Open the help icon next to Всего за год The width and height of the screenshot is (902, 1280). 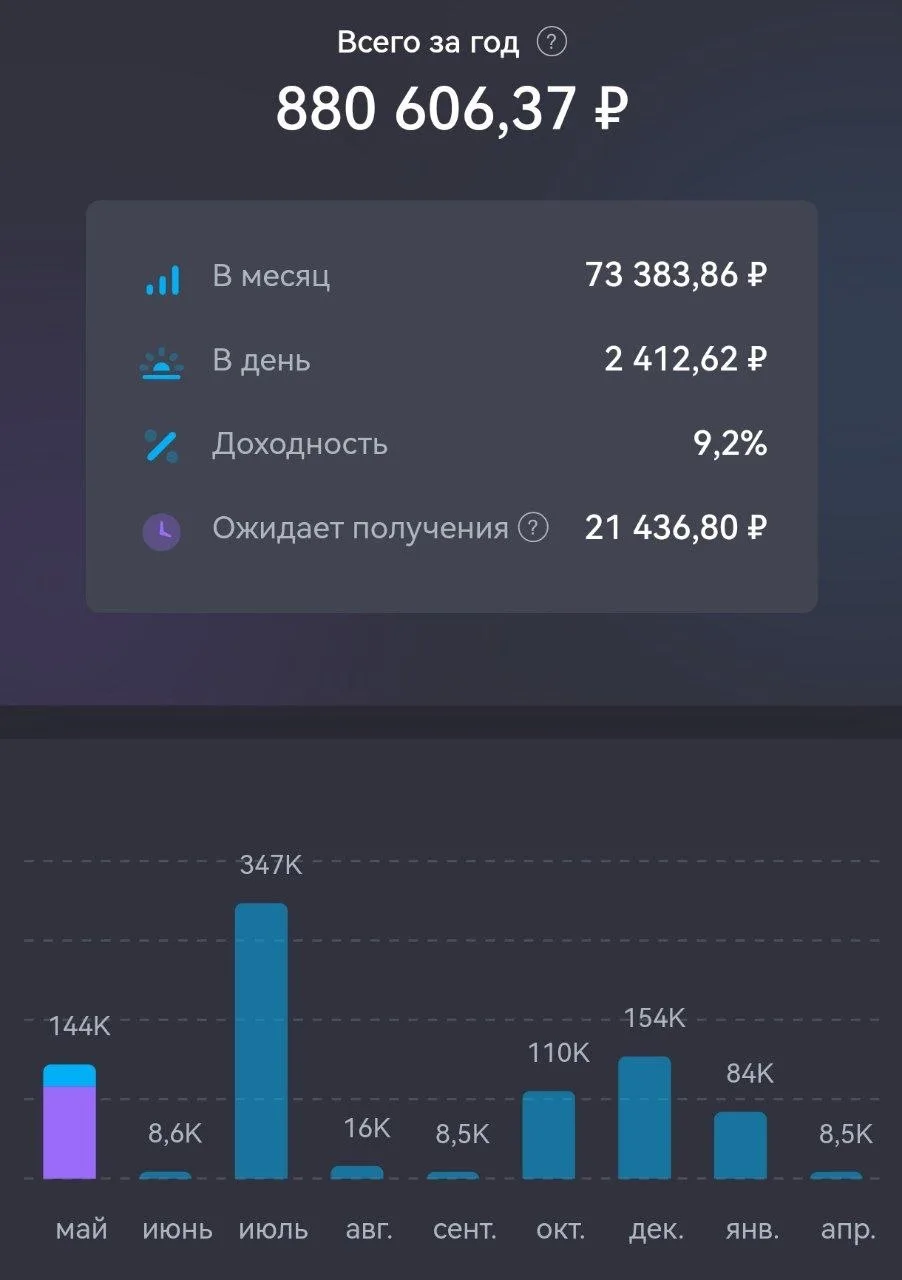pyautogui.click(x=552, y=43)
